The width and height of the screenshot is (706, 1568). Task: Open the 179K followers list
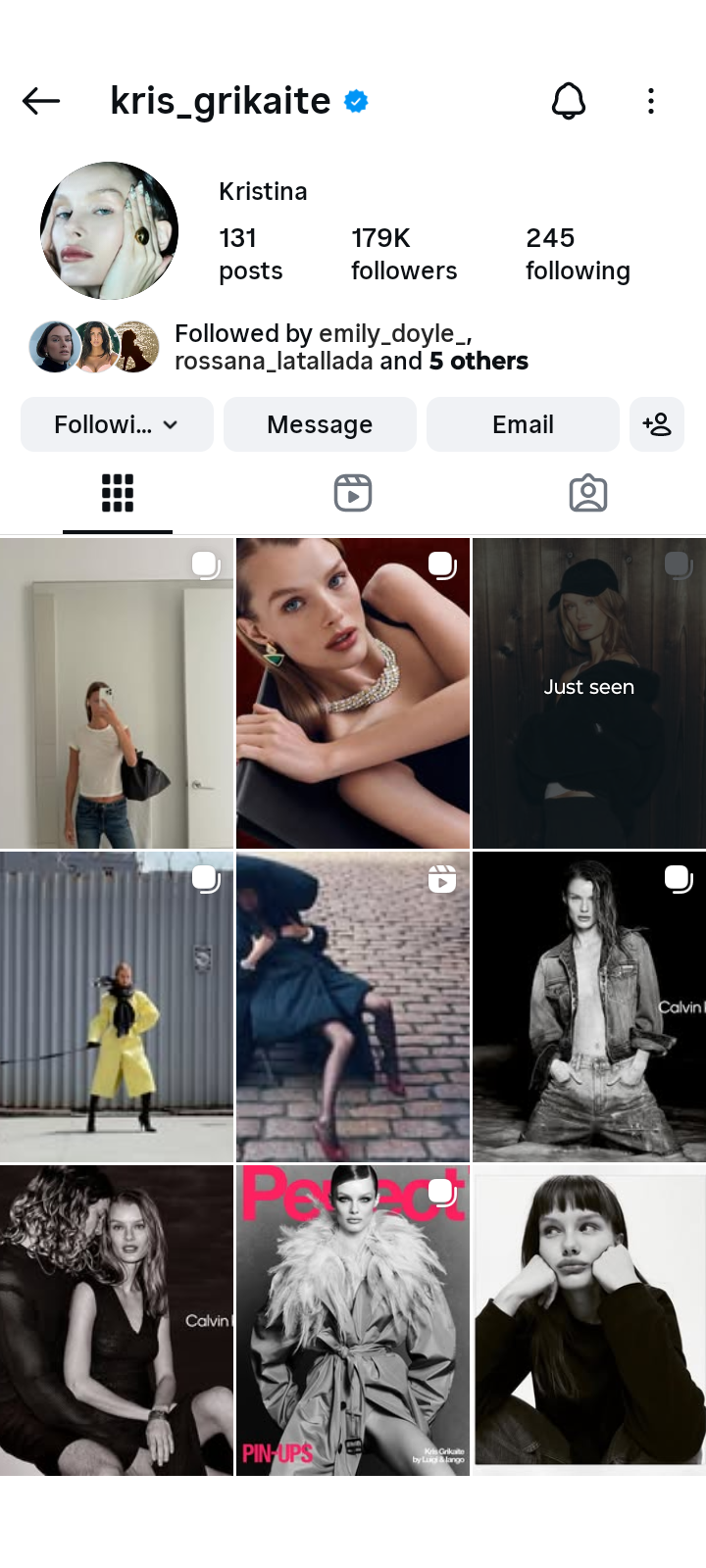(403, 254)
